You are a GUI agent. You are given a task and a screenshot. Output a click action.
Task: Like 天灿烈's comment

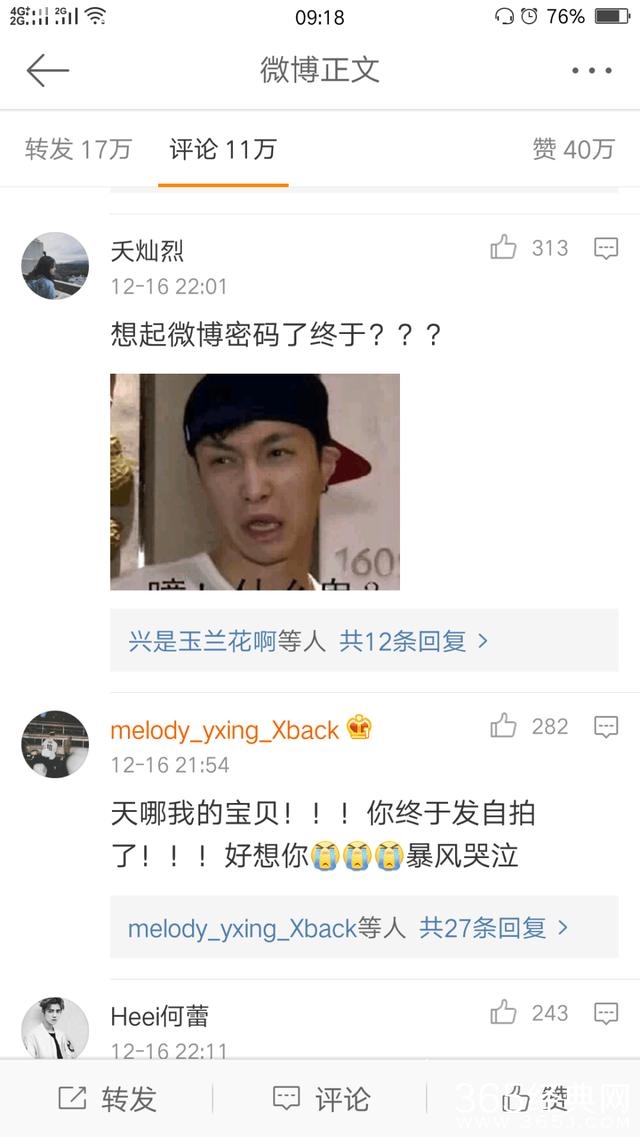coord(504,248)
